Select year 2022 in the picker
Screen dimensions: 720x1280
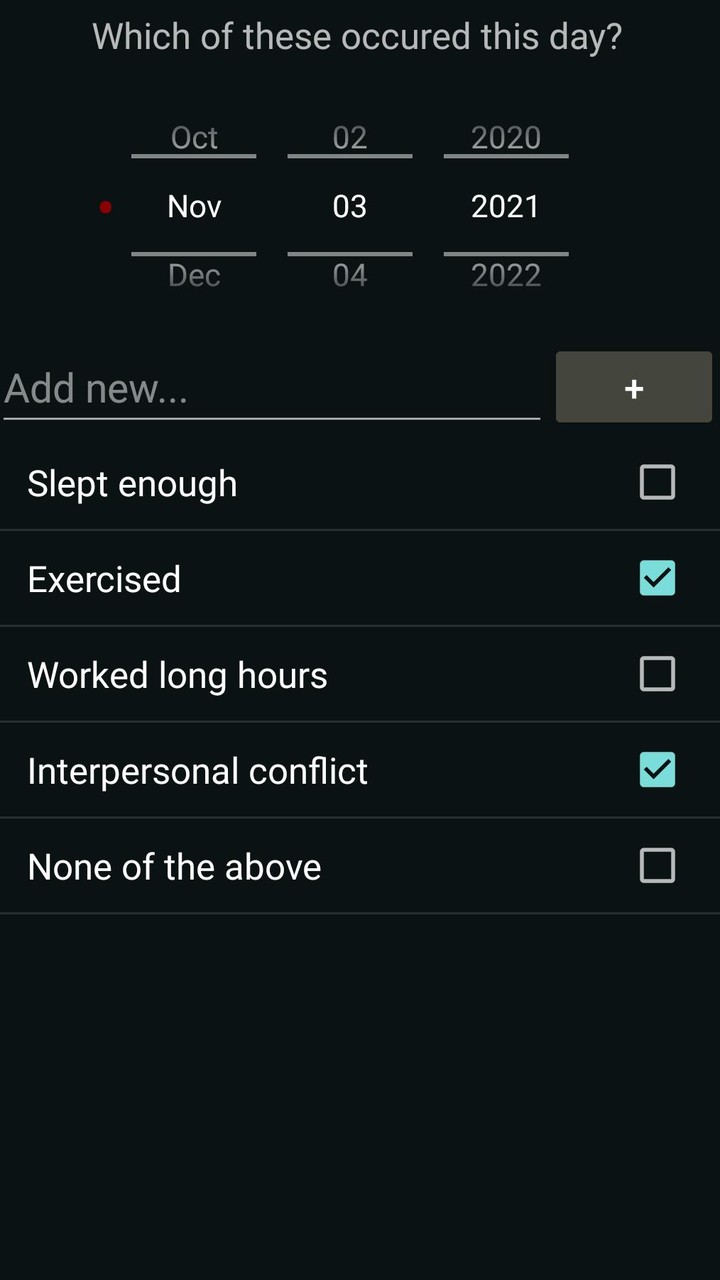[506, 275]
